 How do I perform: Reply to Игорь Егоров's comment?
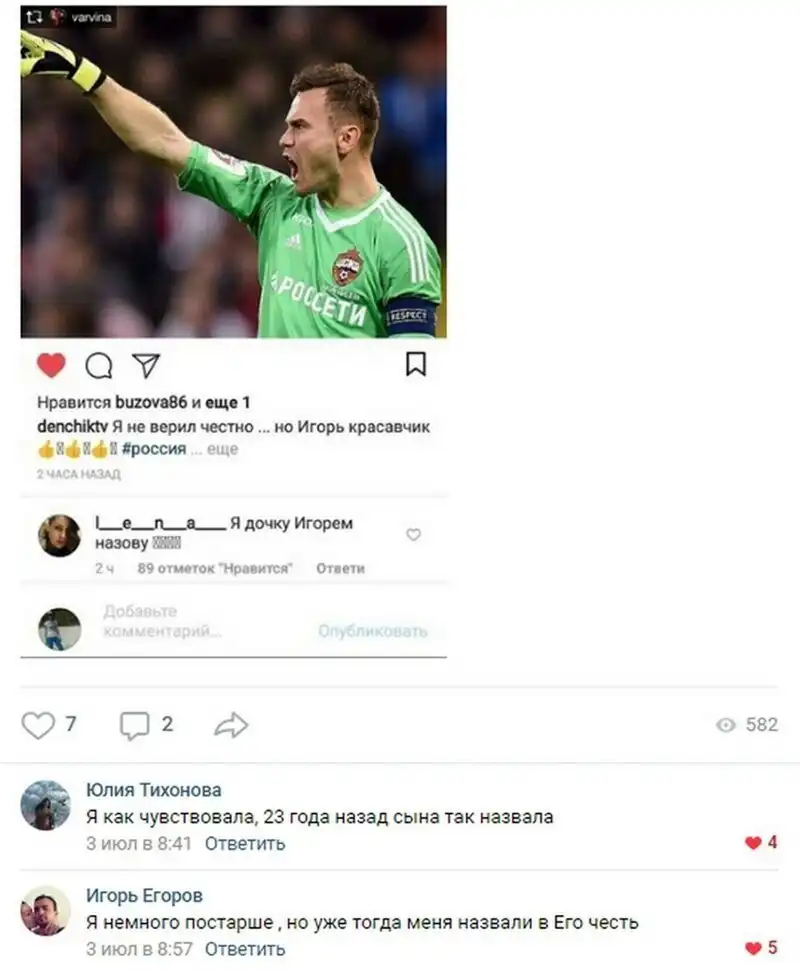tap(245, 948)
